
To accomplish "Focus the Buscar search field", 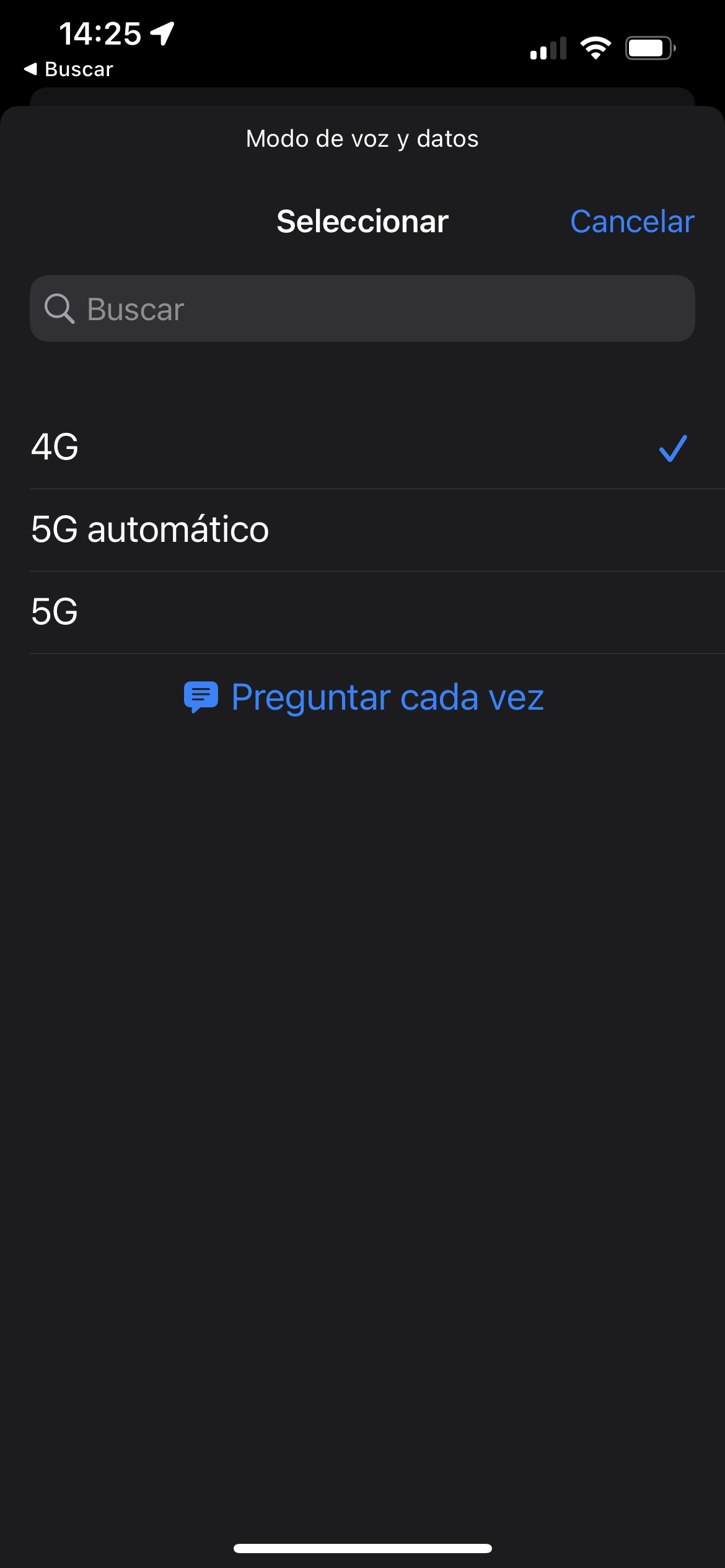I will point(362,308).
